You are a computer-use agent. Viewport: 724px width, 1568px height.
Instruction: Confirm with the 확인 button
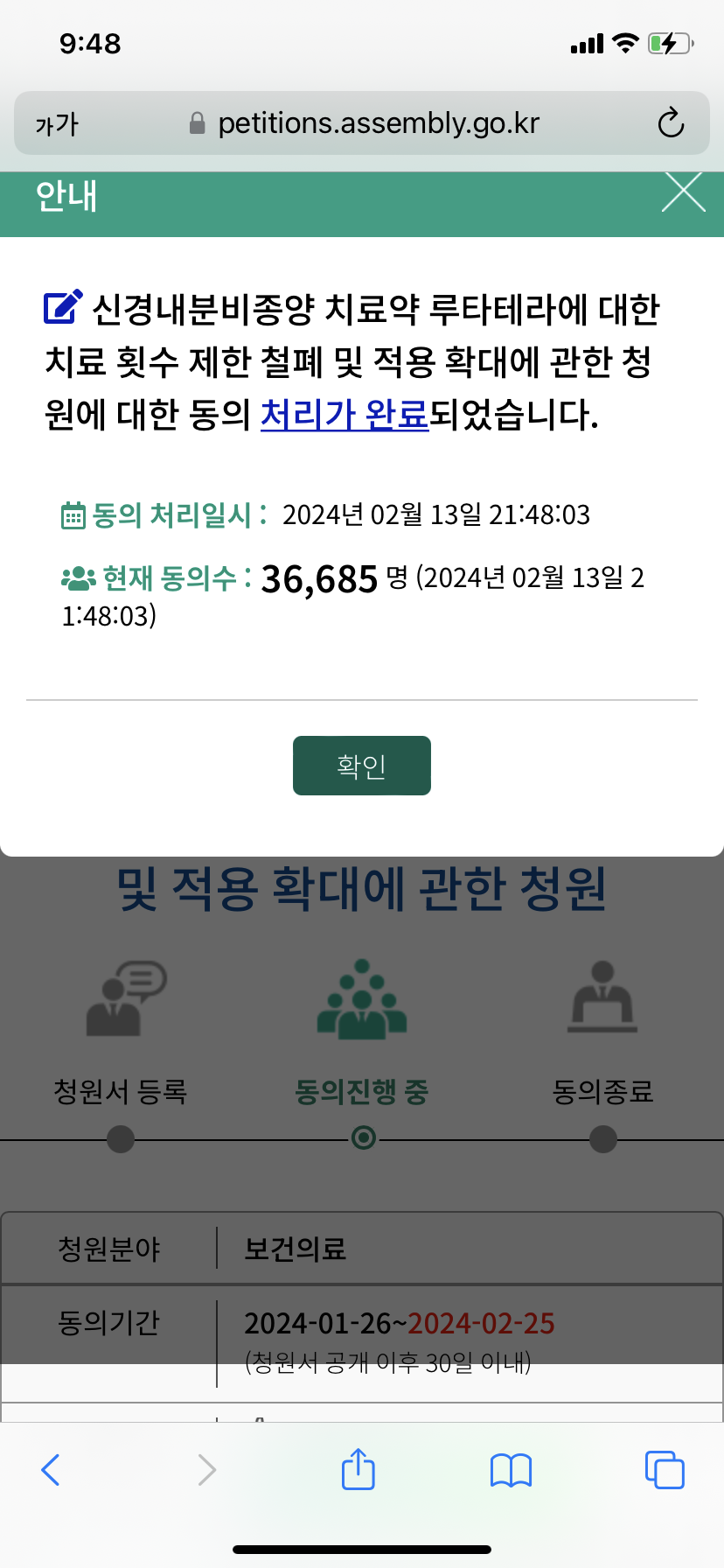click(362, 766)
